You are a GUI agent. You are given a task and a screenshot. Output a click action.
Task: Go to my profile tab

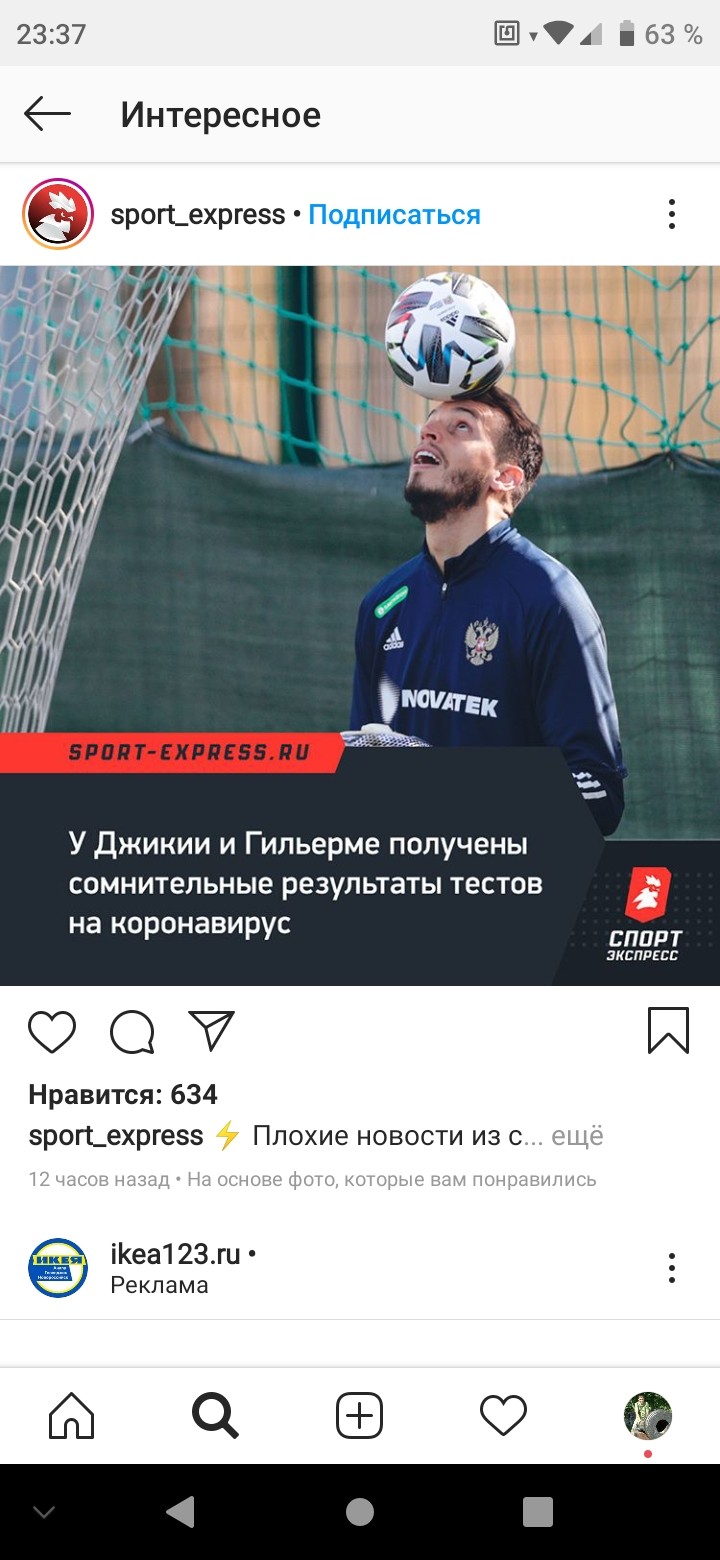(x=647, y=1416)
